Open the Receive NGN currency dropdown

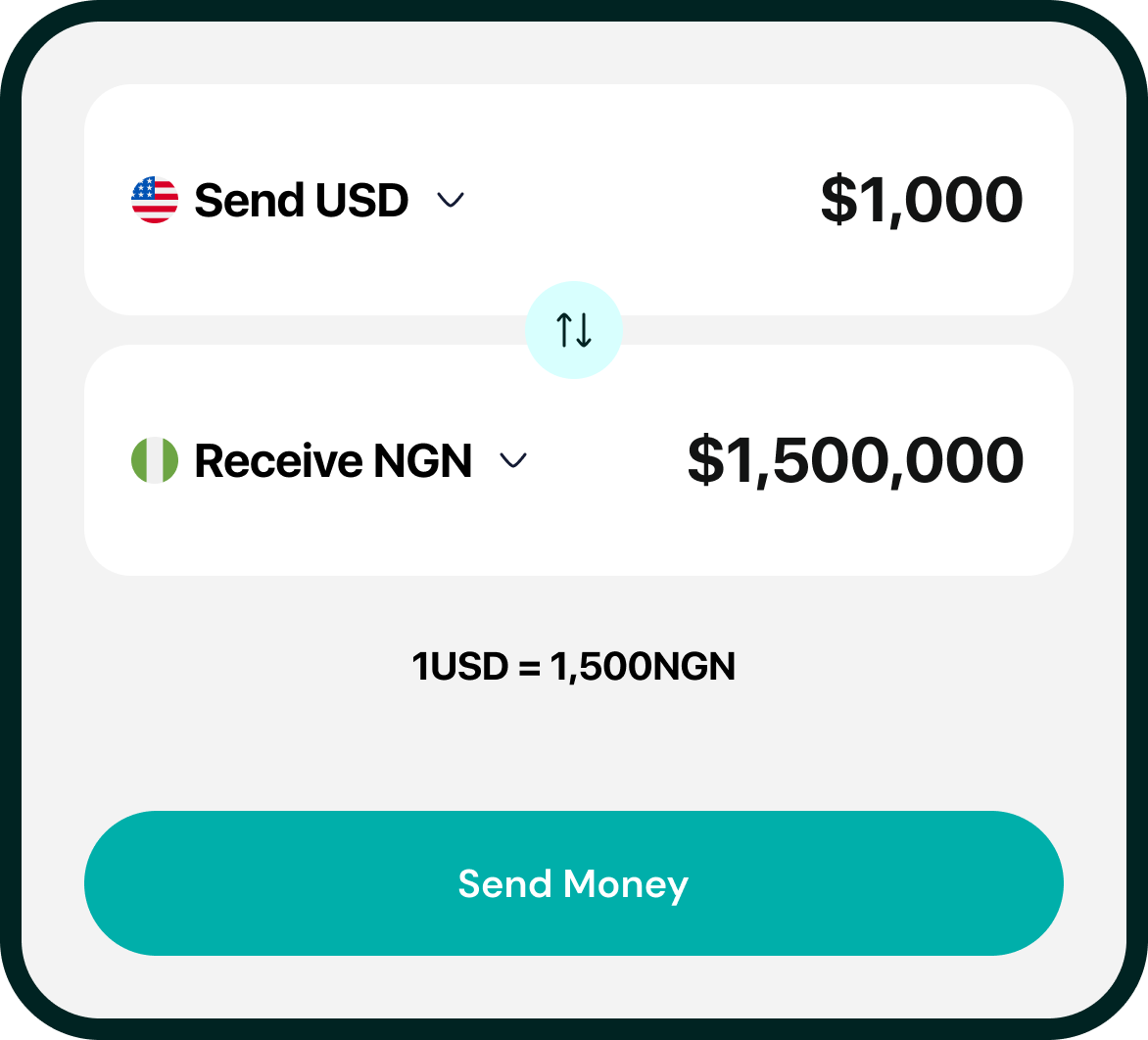tap(513, 461)
